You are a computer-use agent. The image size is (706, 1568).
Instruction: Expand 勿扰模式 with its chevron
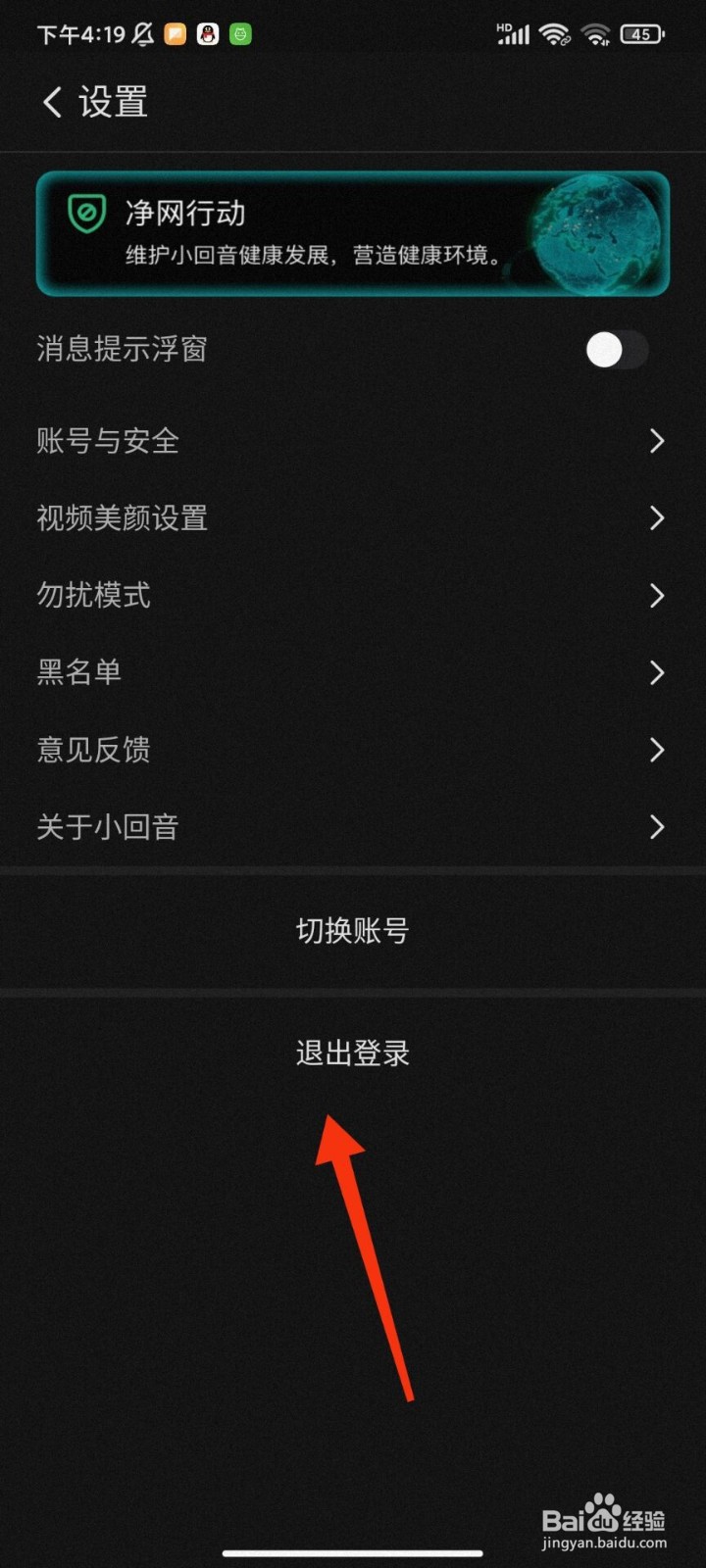pyautogui.click(x=657, y=596)
